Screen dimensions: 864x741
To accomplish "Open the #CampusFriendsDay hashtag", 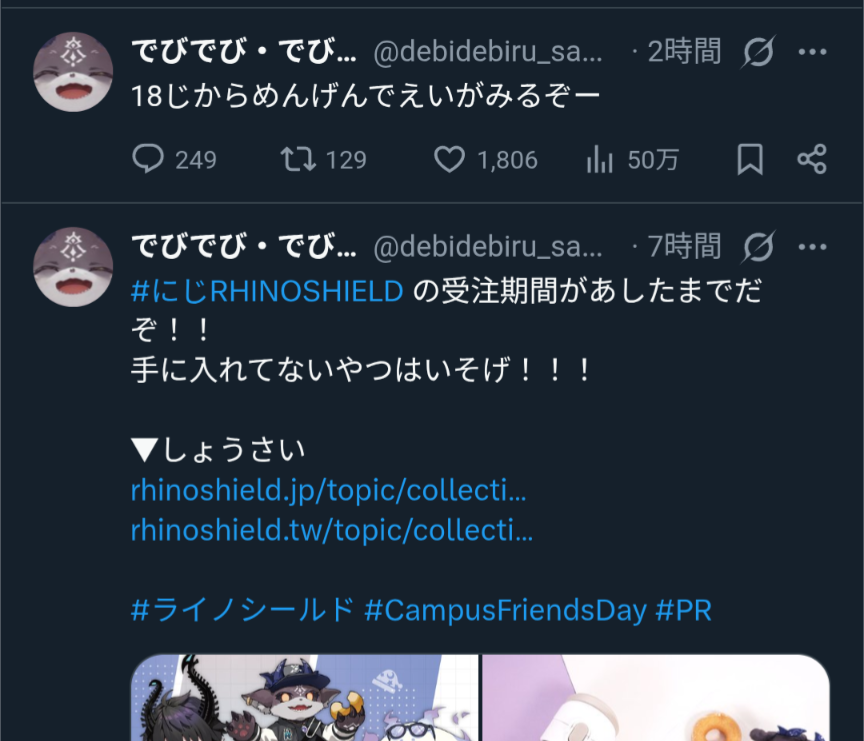I will point(505,610).
